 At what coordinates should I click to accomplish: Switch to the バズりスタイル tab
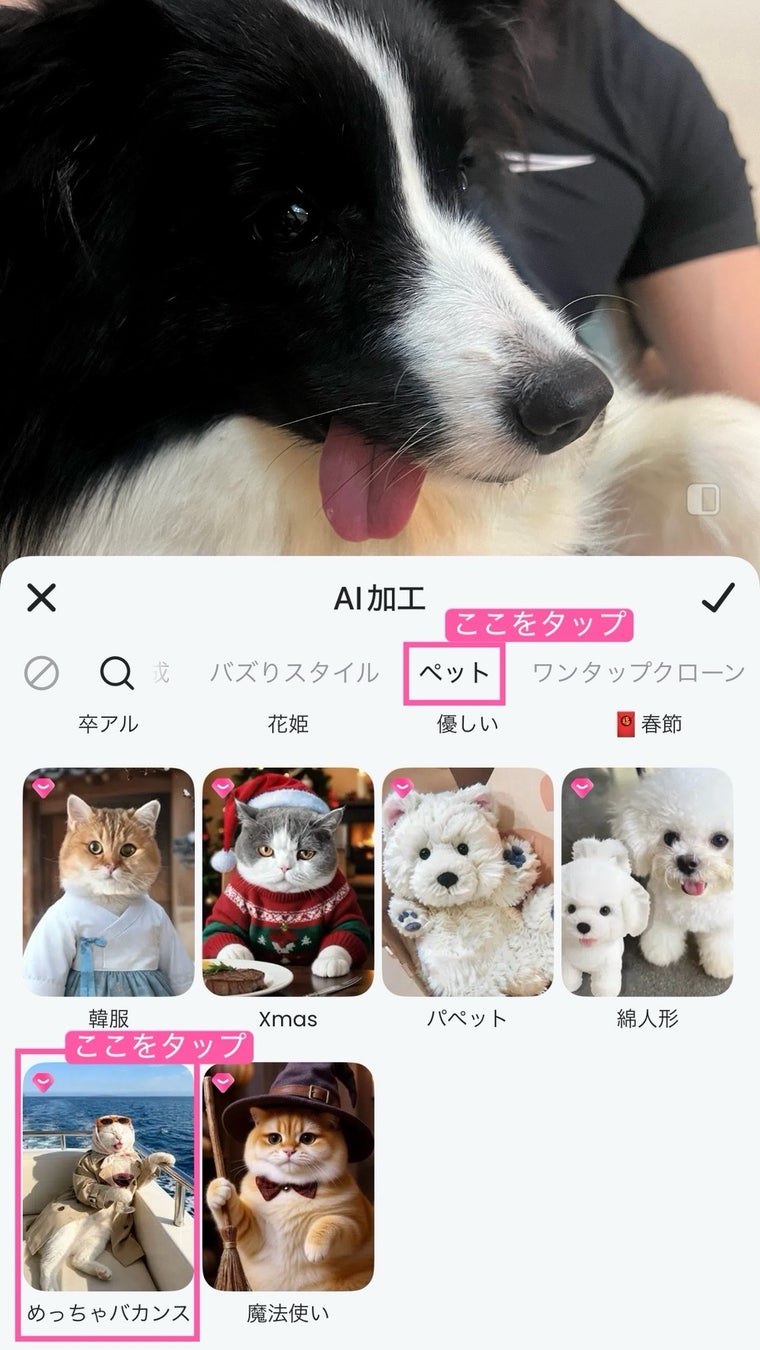point(294,673)
